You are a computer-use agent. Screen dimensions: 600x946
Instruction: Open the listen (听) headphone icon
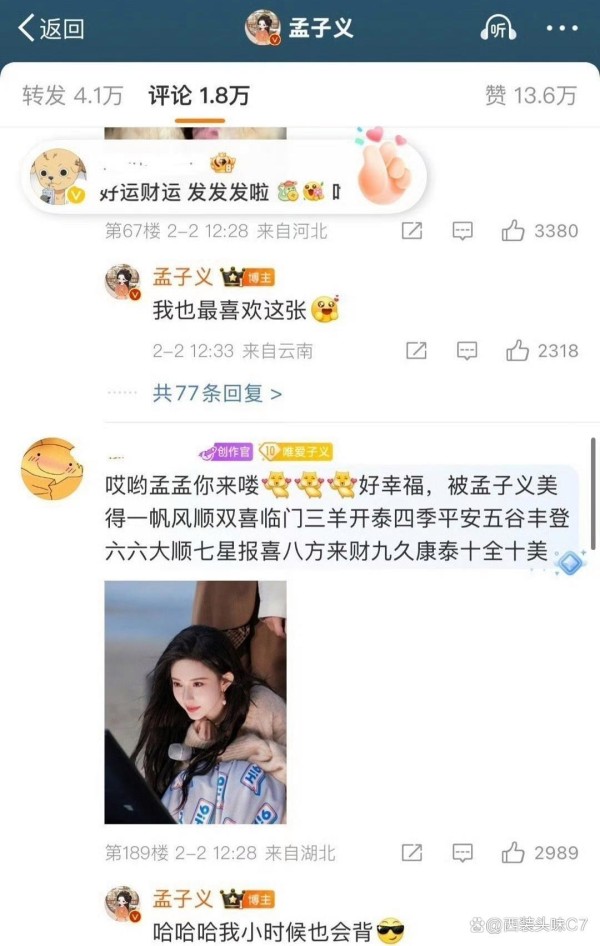pyautogui.click(x=497, y=29)
